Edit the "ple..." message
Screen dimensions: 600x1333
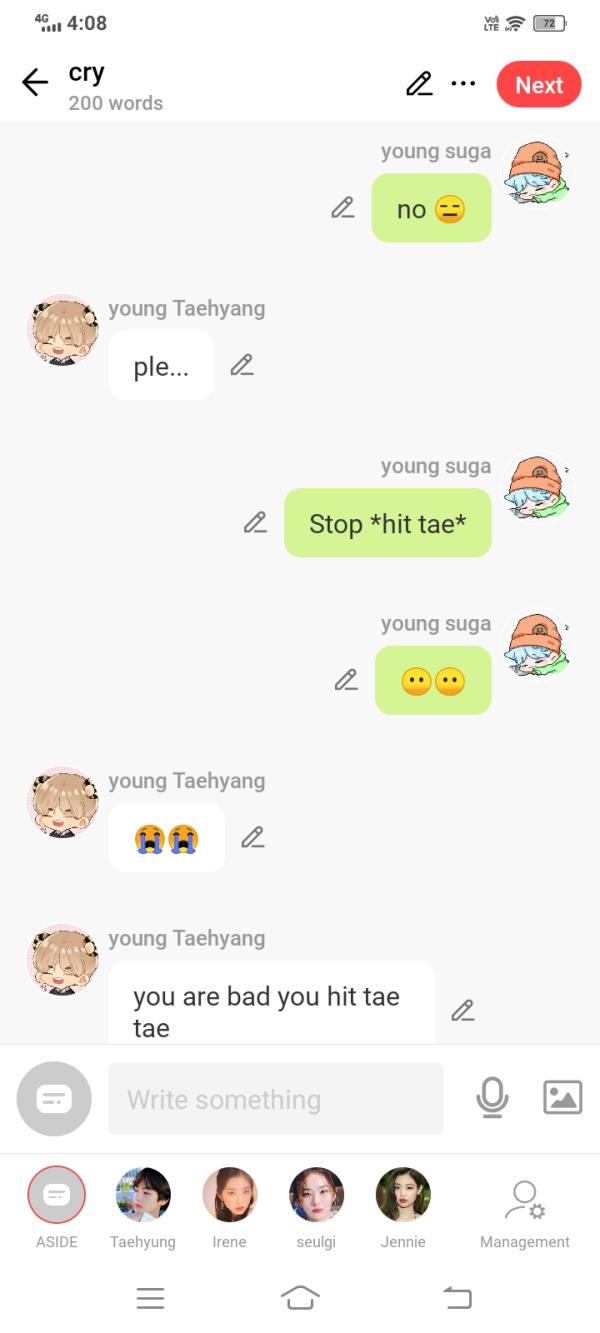click(241, 365)
